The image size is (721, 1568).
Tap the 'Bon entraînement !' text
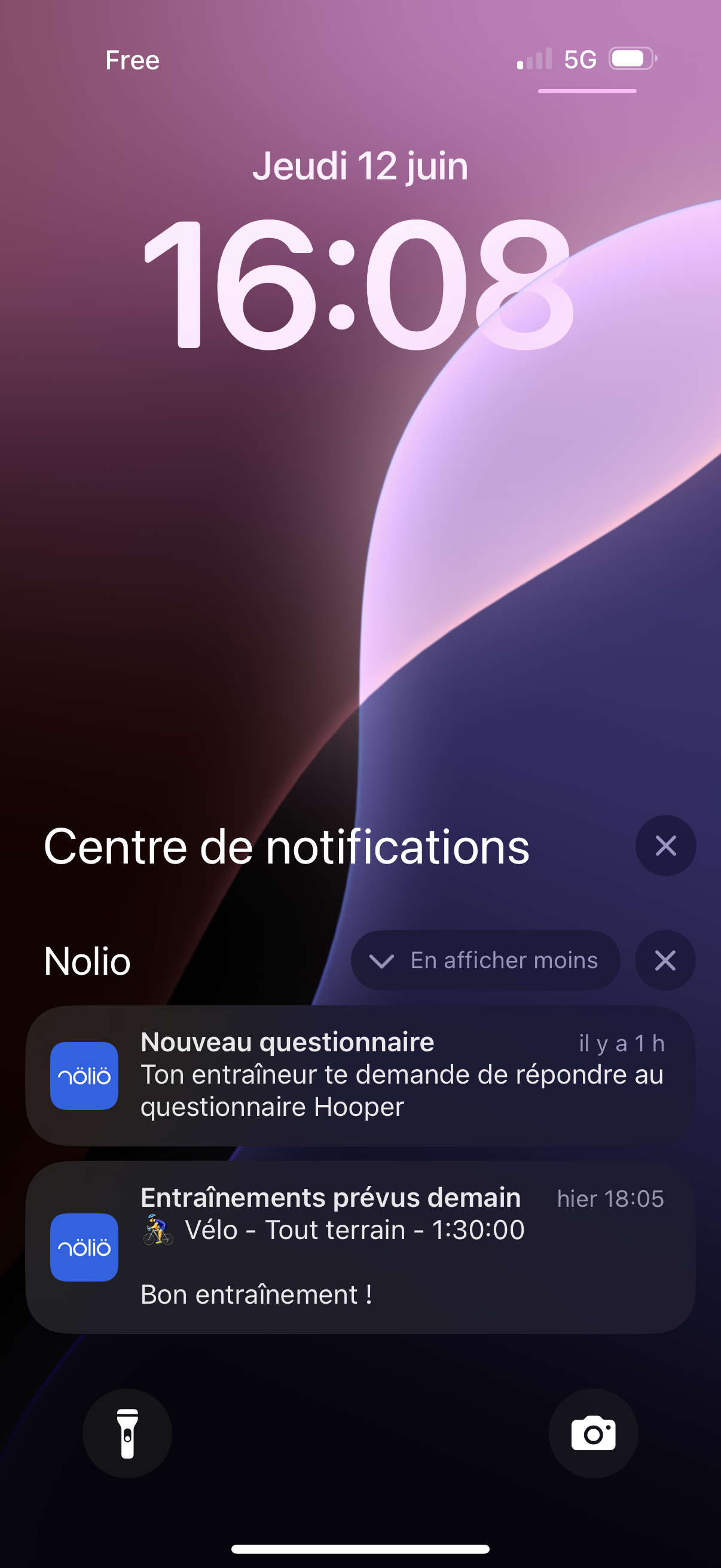(258, 1294)
